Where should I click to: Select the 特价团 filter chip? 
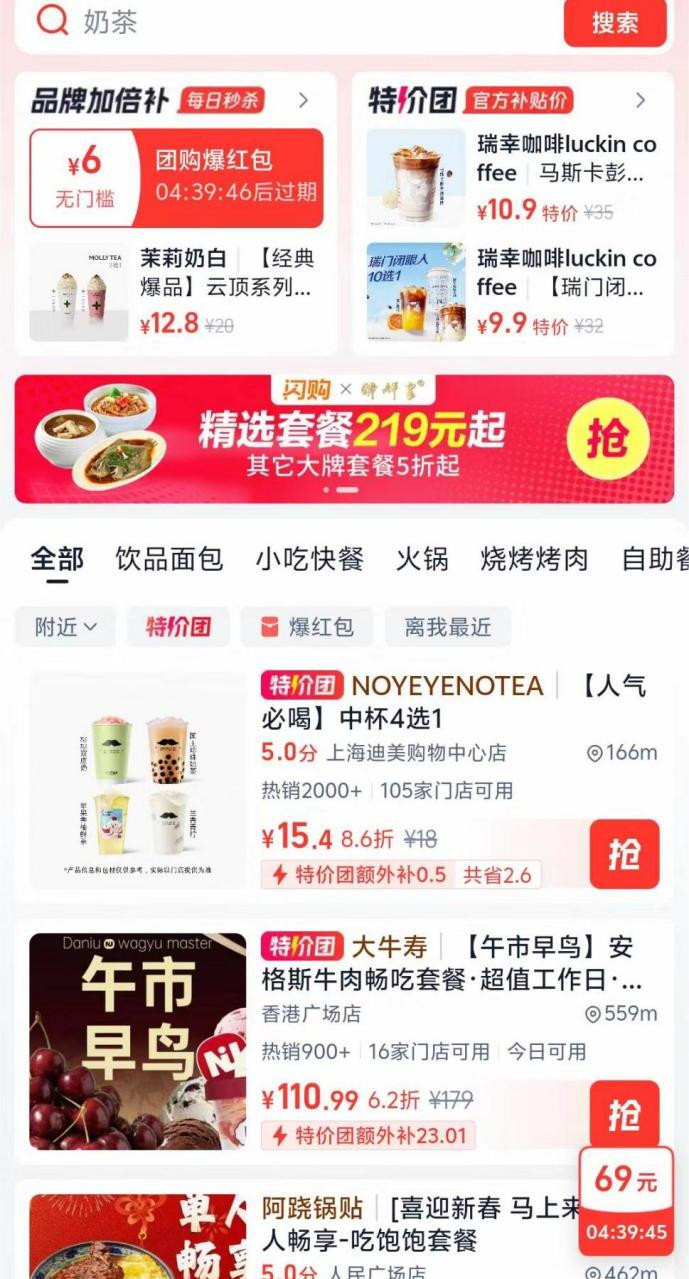point(179,627)
